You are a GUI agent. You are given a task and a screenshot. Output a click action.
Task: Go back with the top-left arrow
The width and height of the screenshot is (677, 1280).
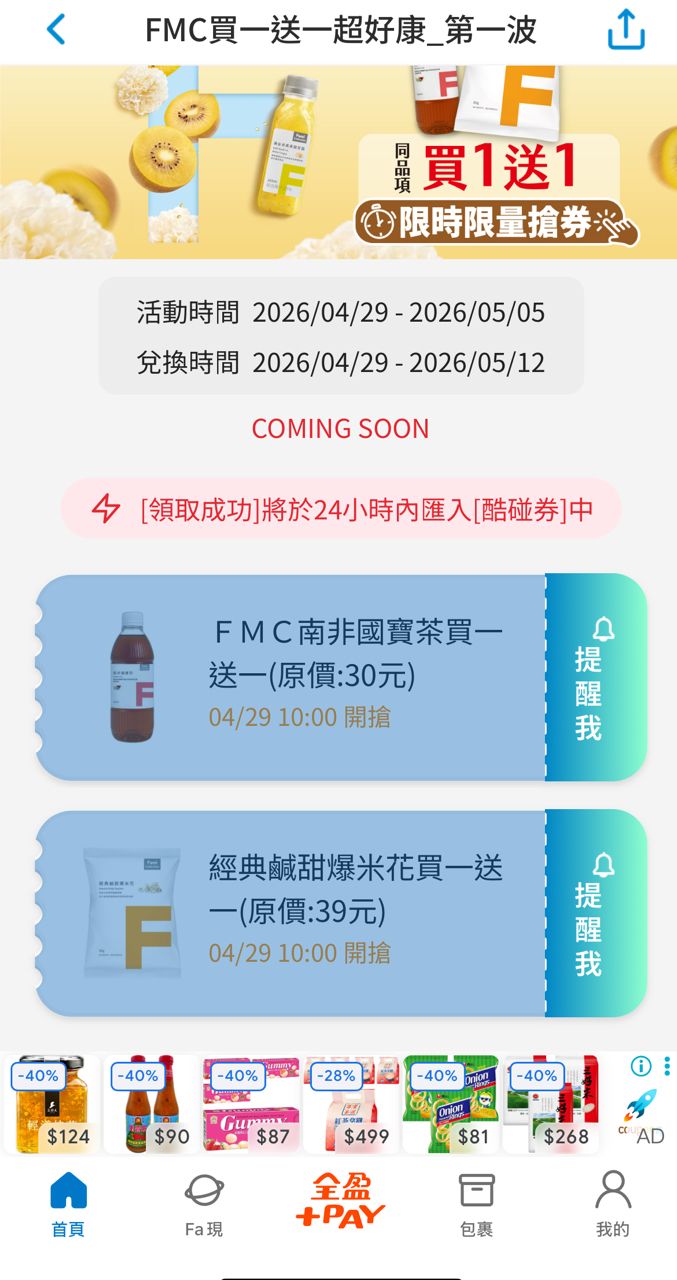(x=56, y=30)
